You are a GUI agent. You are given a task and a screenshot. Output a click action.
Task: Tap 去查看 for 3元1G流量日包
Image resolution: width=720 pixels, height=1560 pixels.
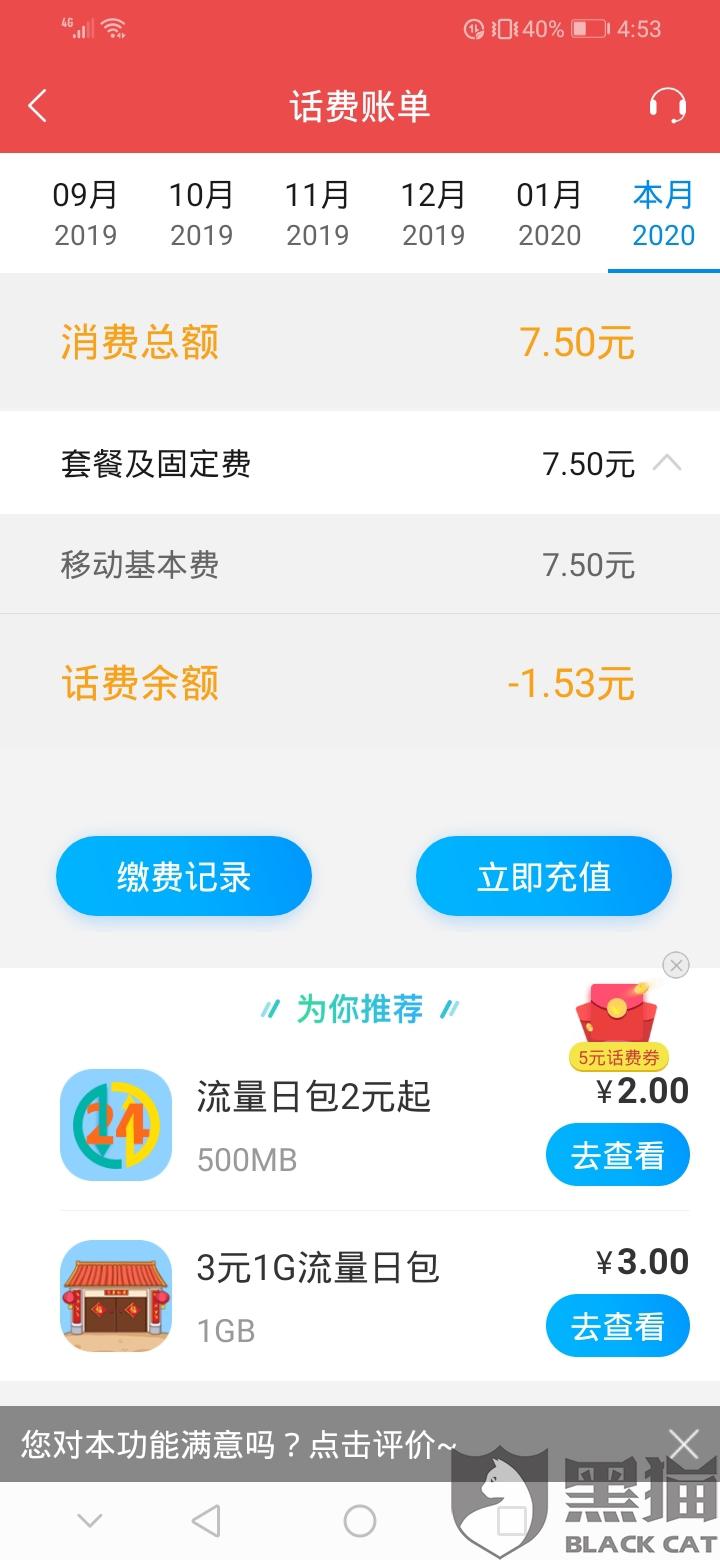point(618,1326)
